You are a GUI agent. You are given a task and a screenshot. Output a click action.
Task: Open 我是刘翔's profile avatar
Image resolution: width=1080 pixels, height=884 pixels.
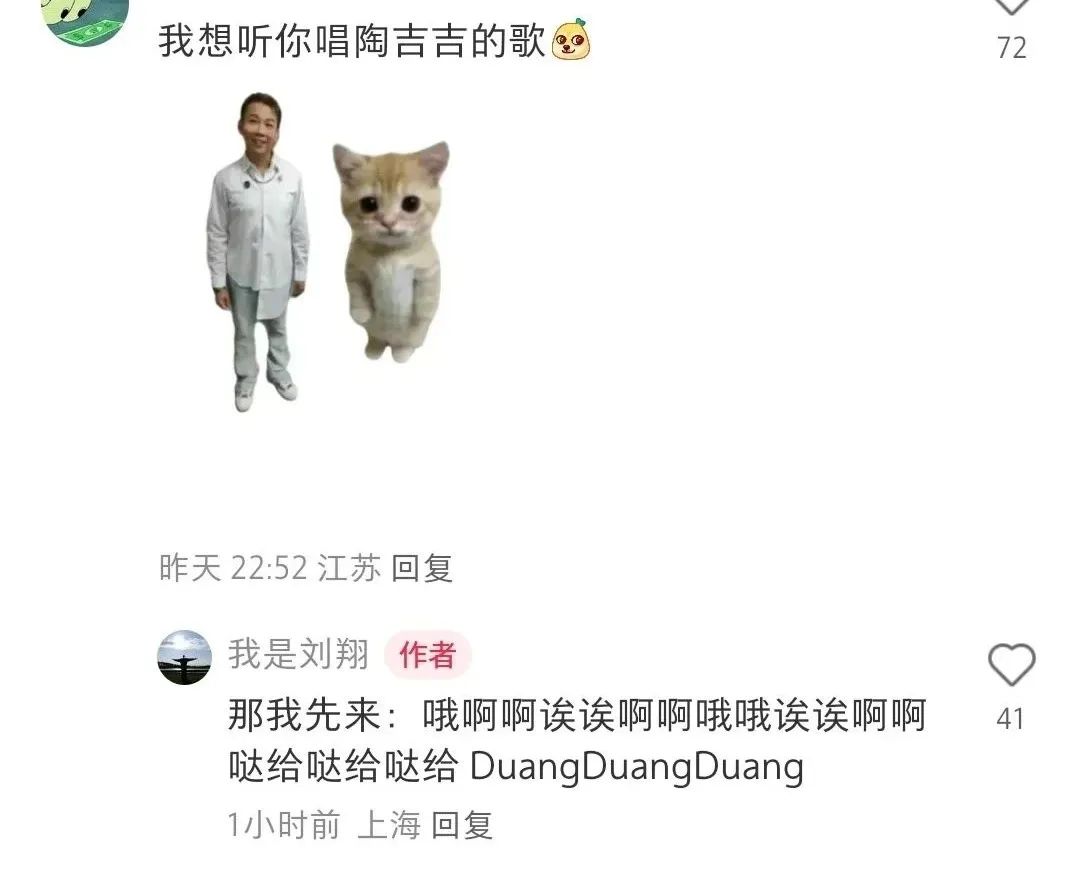[184, 657]
